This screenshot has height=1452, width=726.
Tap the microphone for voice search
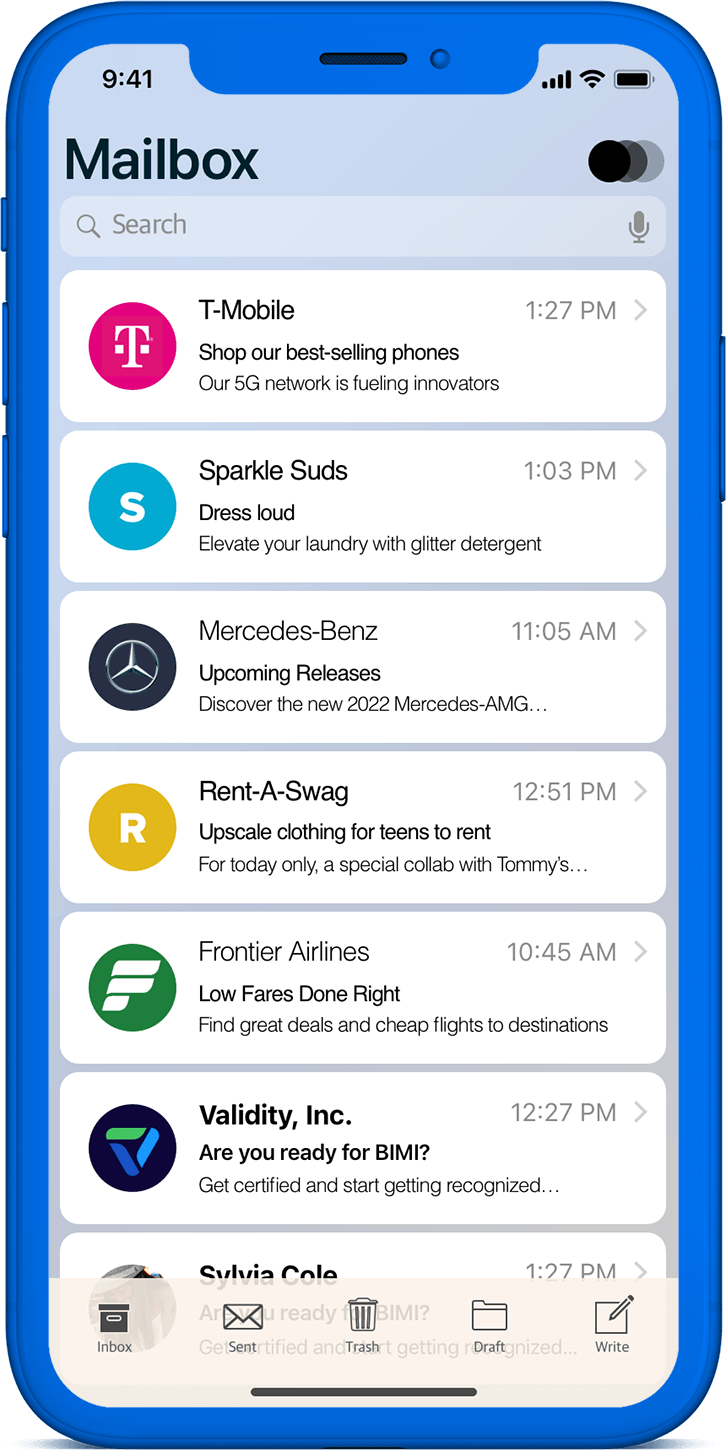coord(638,227)
